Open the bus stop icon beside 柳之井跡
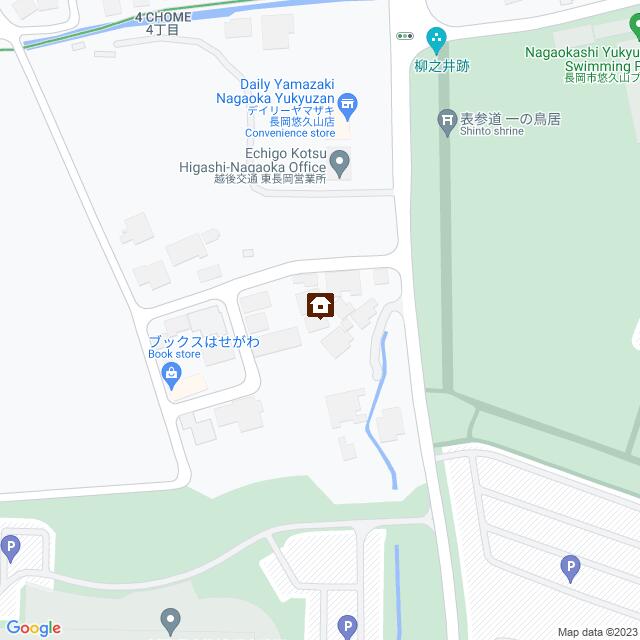This screenshot has width=640, height=640. click(405, 35)
